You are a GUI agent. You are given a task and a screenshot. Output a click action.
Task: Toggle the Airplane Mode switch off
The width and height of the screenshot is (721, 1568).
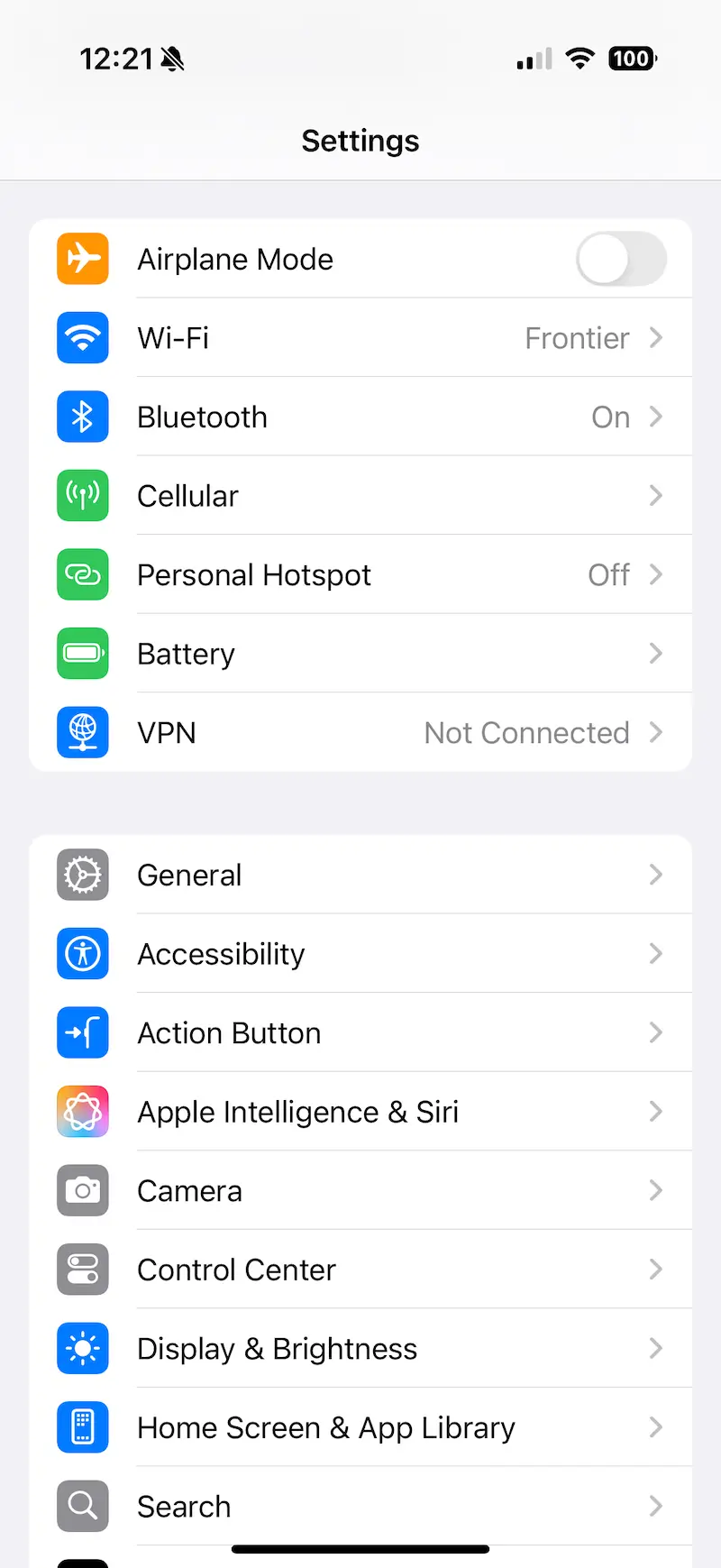(621, 259)
